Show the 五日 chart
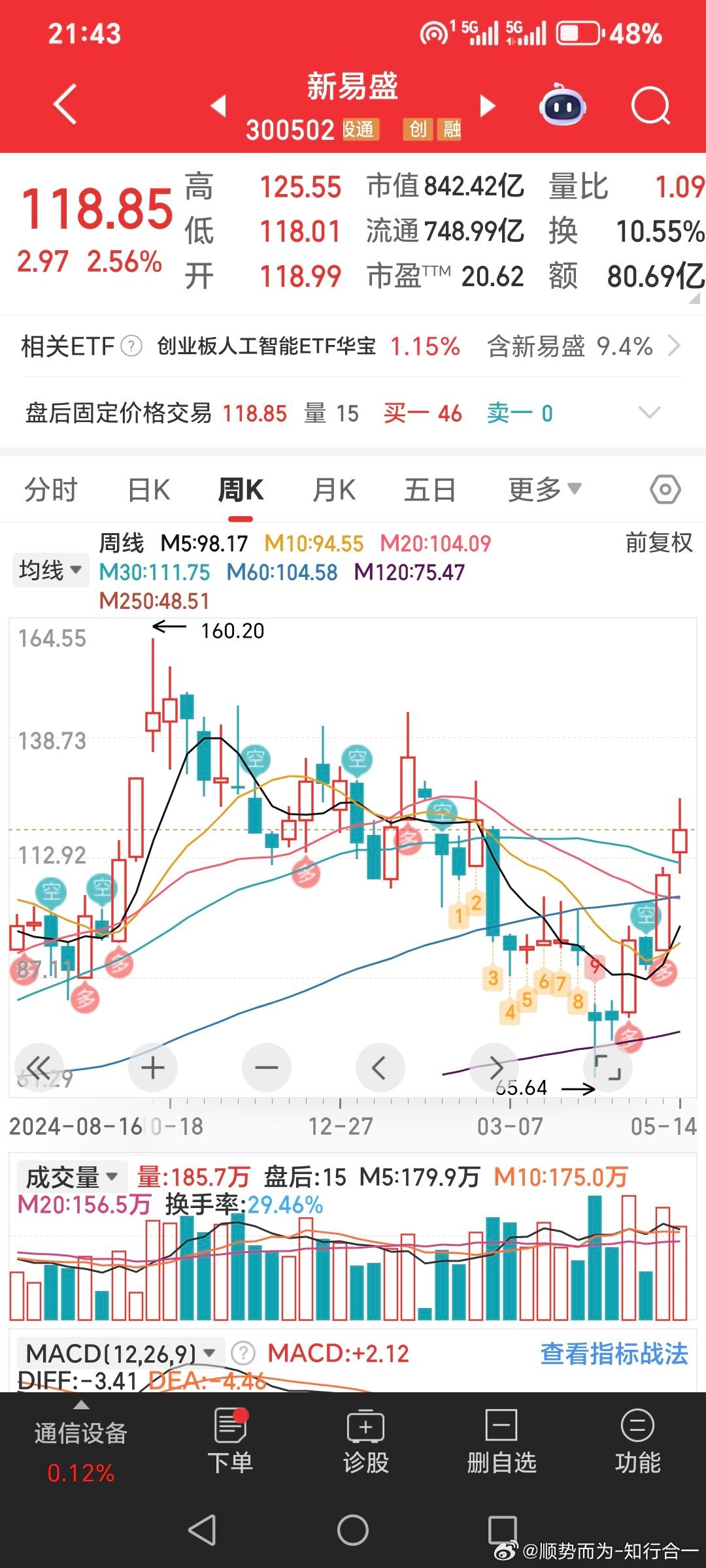The height and width of the screenshot is (1568, 706). 429,490
